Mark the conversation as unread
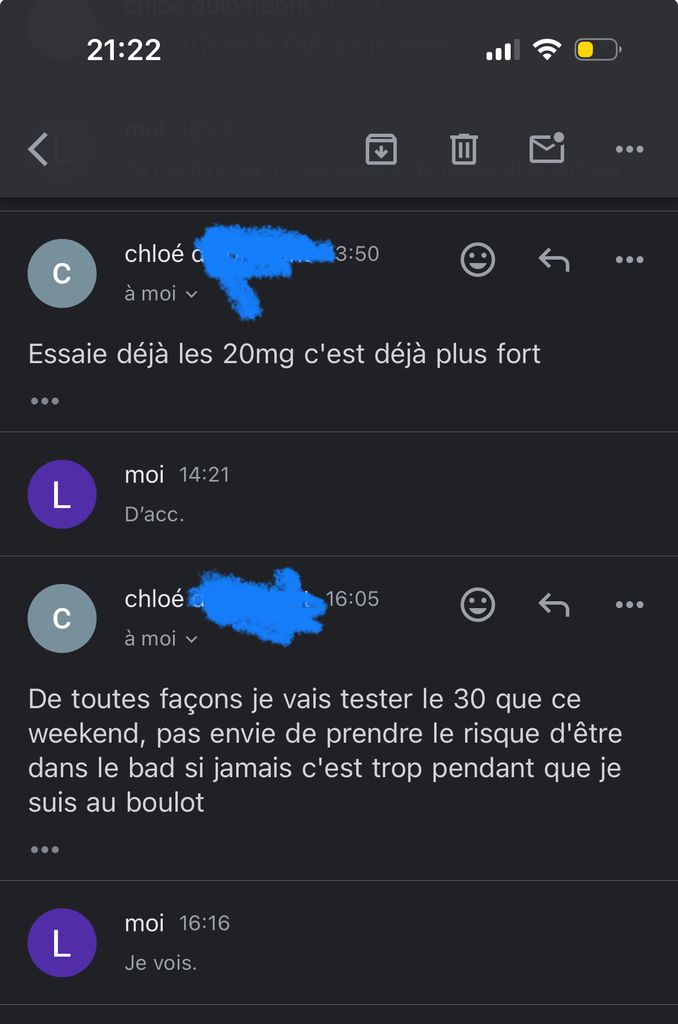 tap(546, 149)
